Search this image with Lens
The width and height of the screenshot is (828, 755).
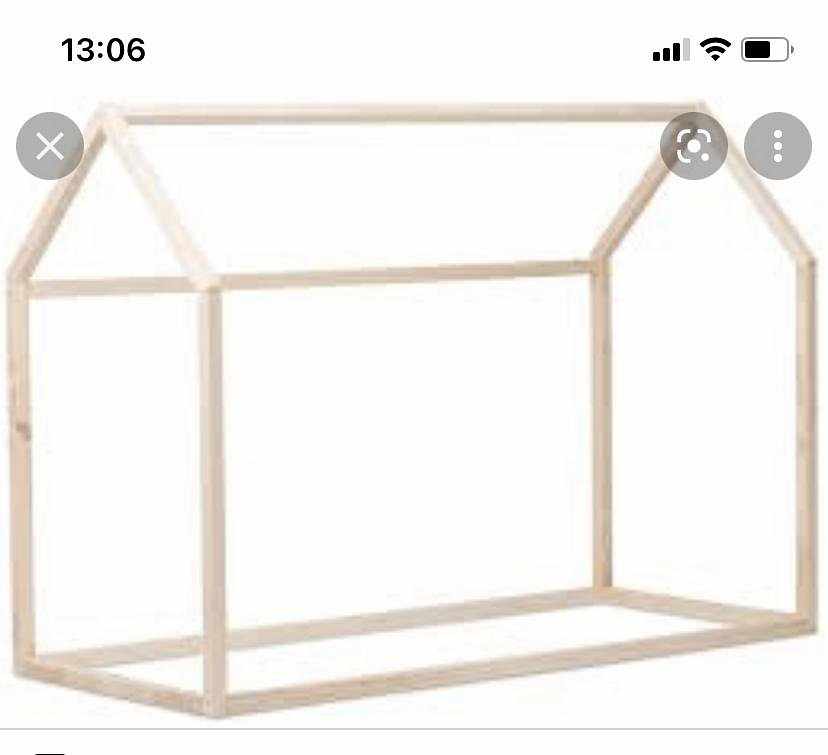point(693,147)
